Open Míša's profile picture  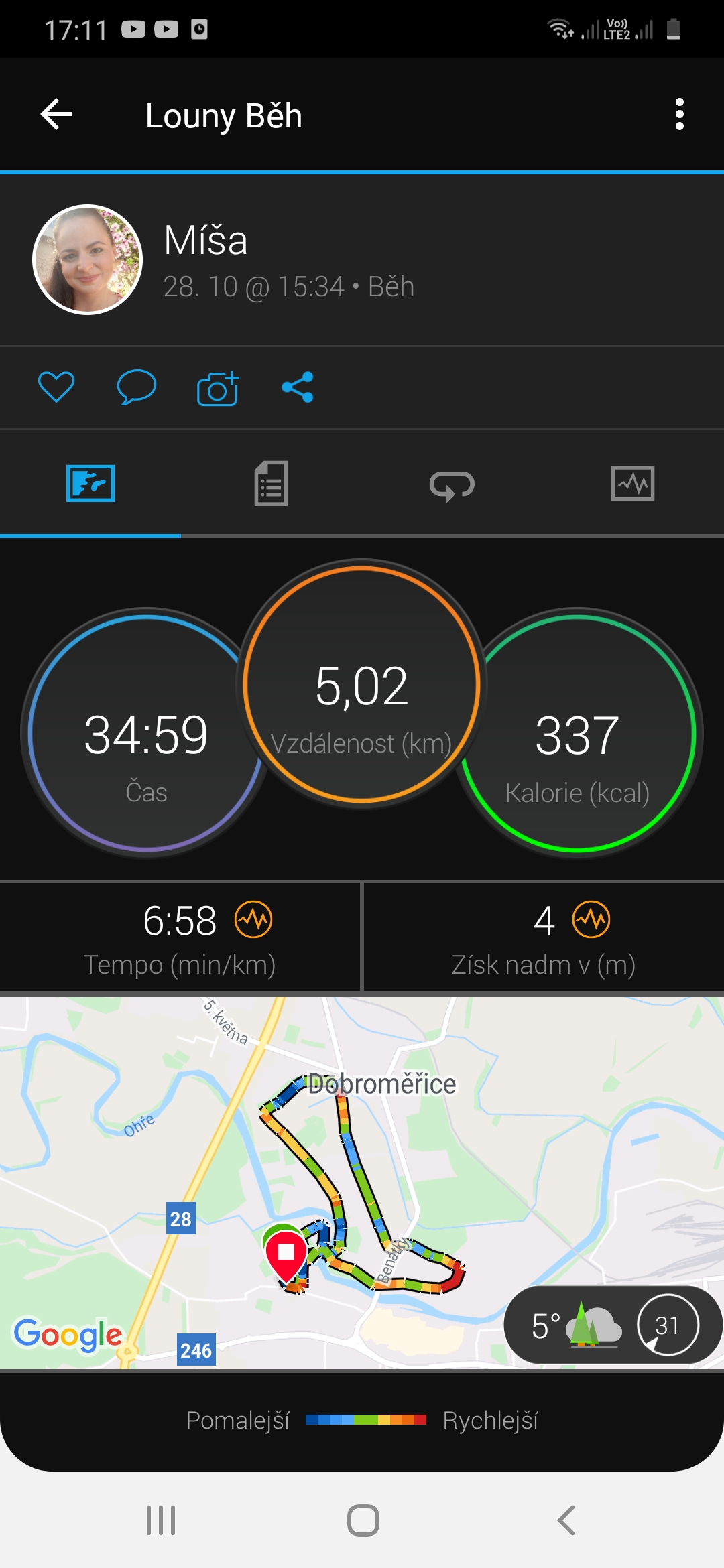click(x=88, y=259)
